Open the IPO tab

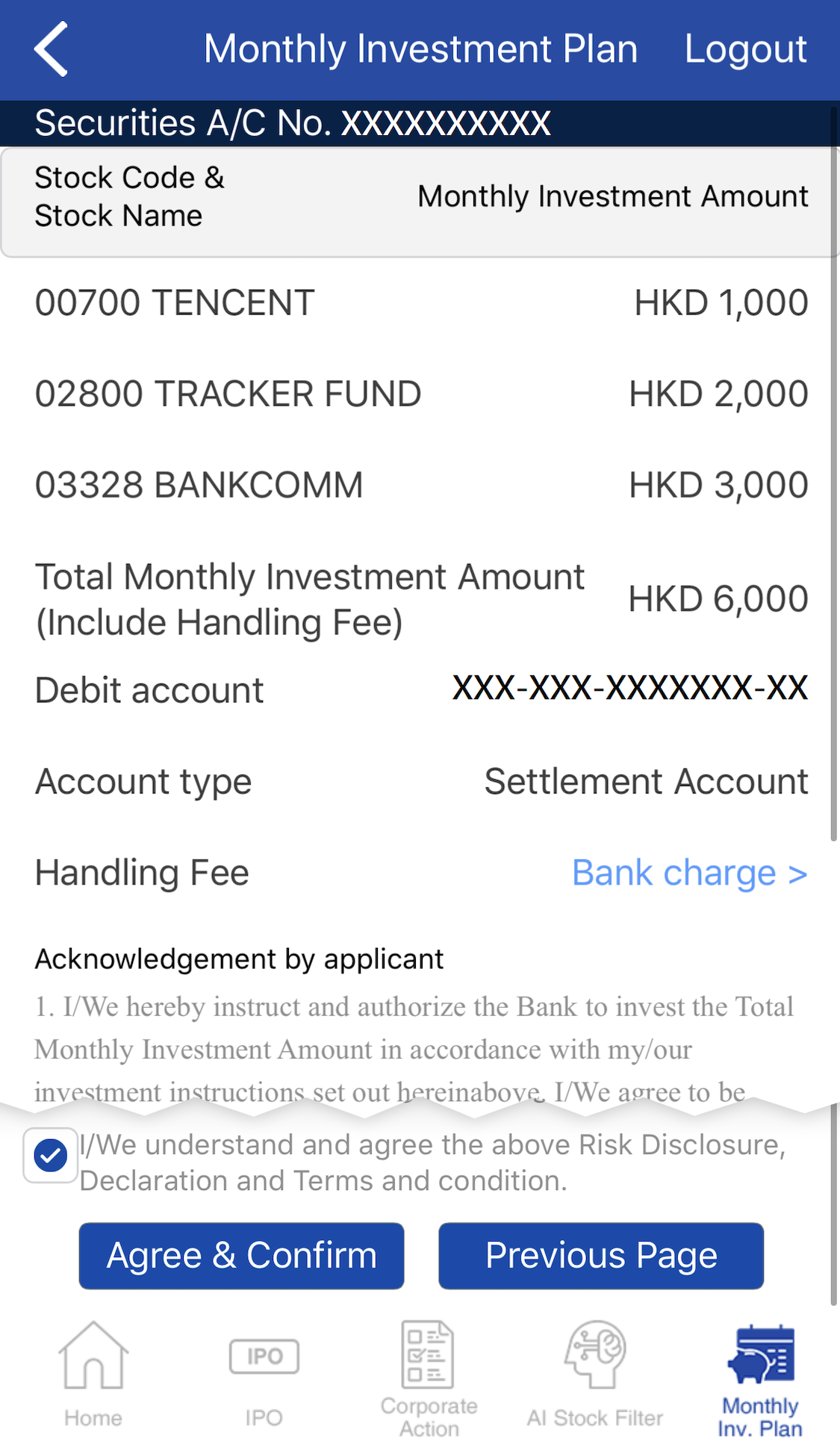click(264, 1376)
